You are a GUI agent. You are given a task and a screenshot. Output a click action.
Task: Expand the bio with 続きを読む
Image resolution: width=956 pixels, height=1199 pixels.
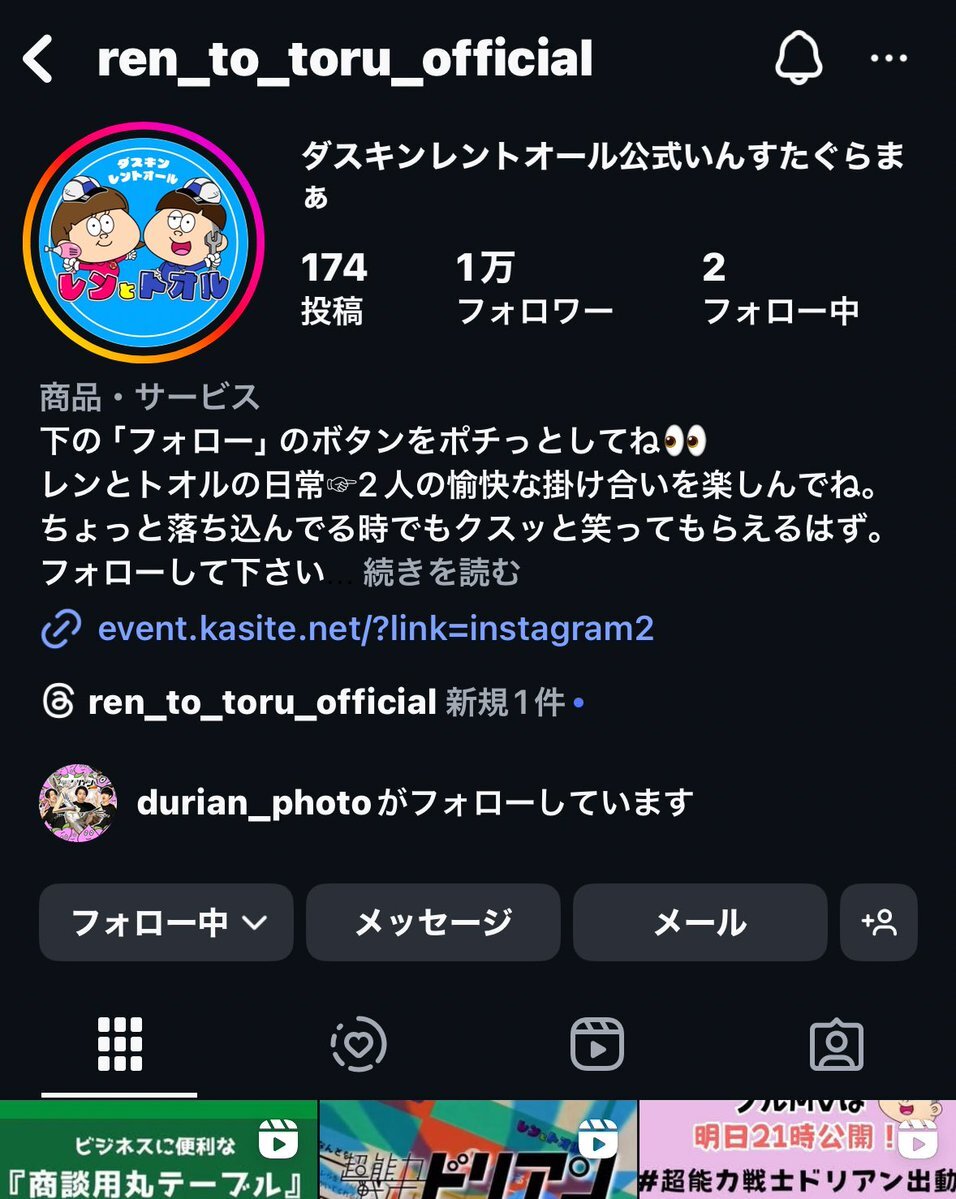click(441, 573)
